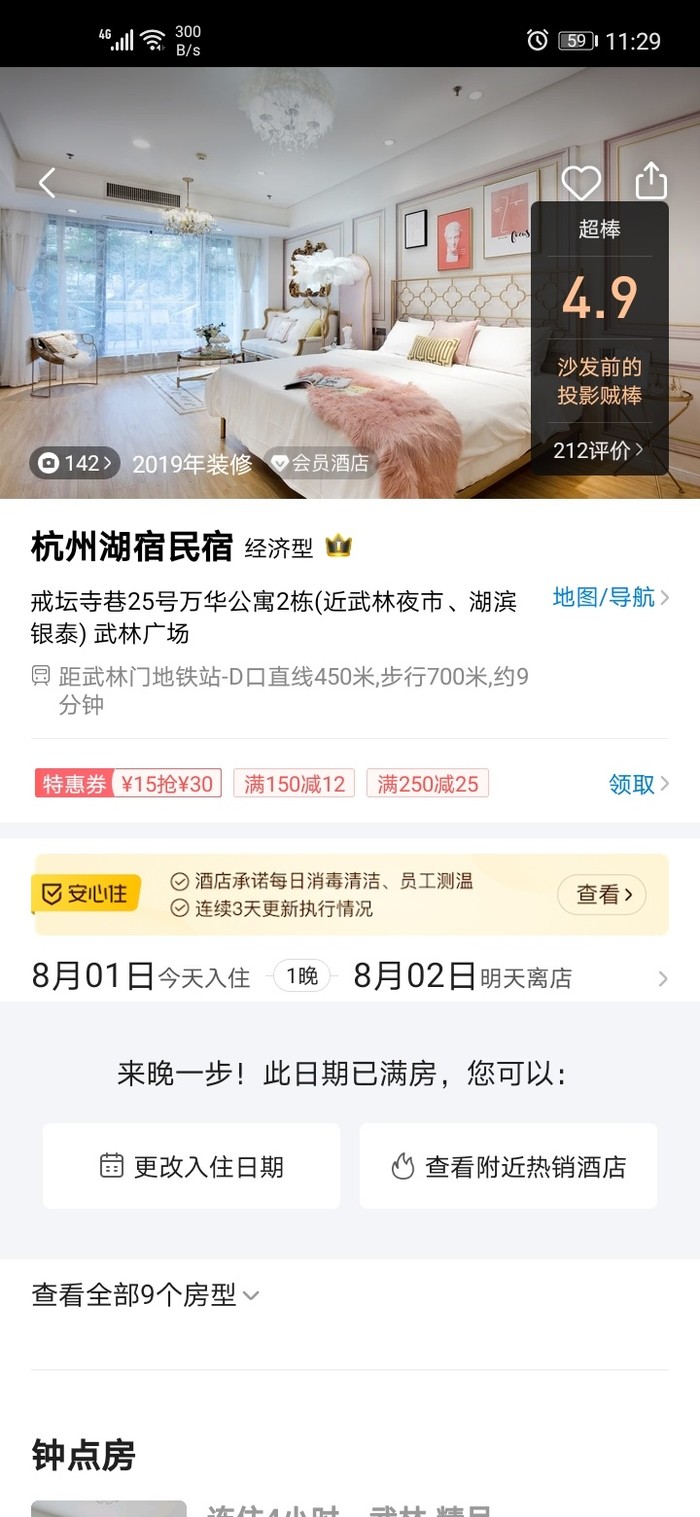View the 212评价 reviews
Viewport: 700px width, 1517px height.
[598, 451]
